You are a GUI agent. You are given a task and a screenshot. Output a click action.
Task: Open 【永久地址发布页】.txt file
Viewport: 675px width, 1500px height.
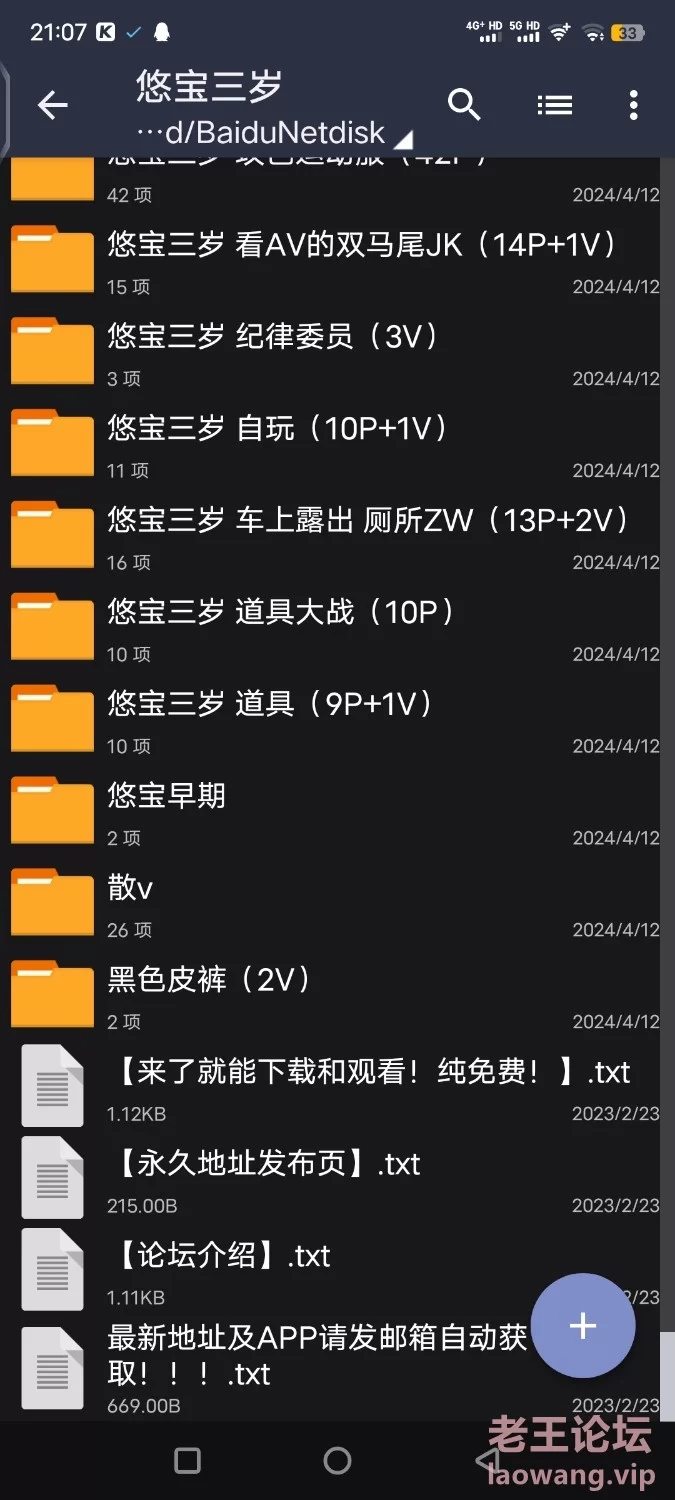[x=337, y=1180]
